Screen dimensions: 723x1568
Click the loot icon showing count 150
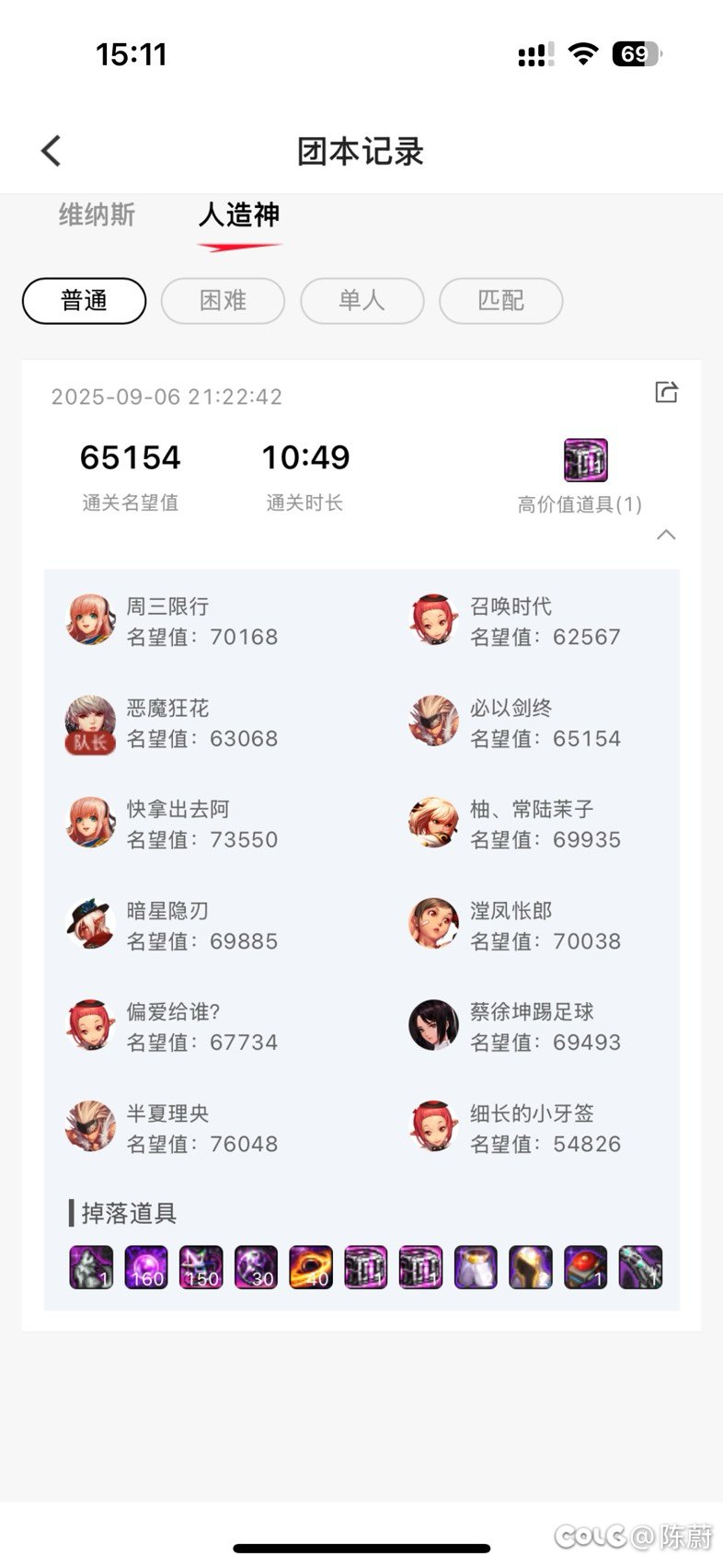coord(201,1266)
